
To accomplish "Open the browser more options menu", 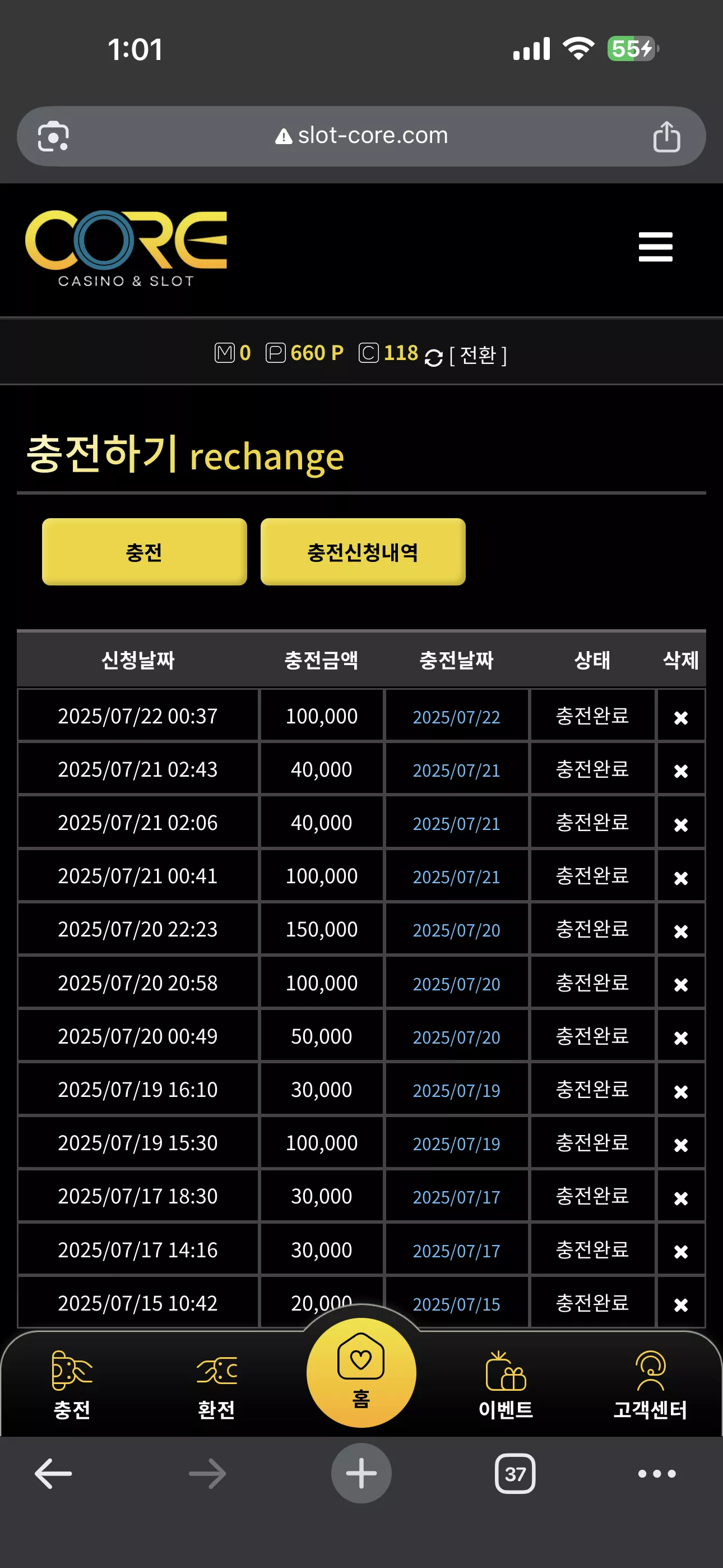I will click(657, 1473).
